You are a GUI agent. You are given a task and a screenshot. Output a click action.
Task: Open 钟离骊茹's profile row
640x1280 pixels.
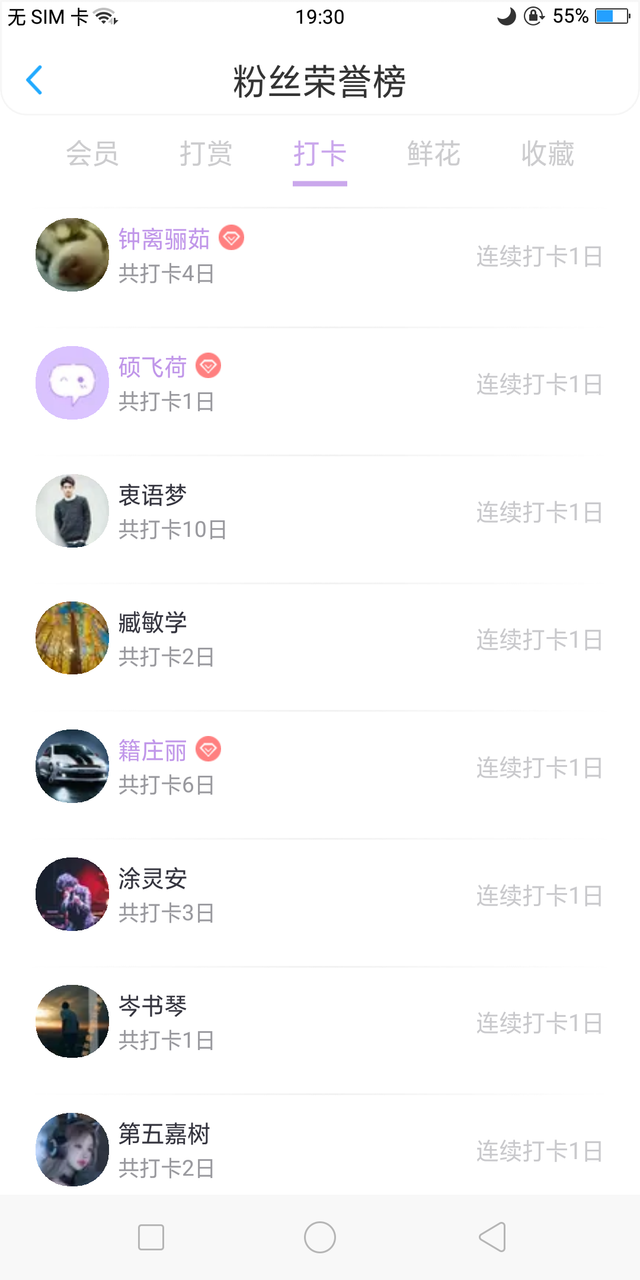click(320, 255)
